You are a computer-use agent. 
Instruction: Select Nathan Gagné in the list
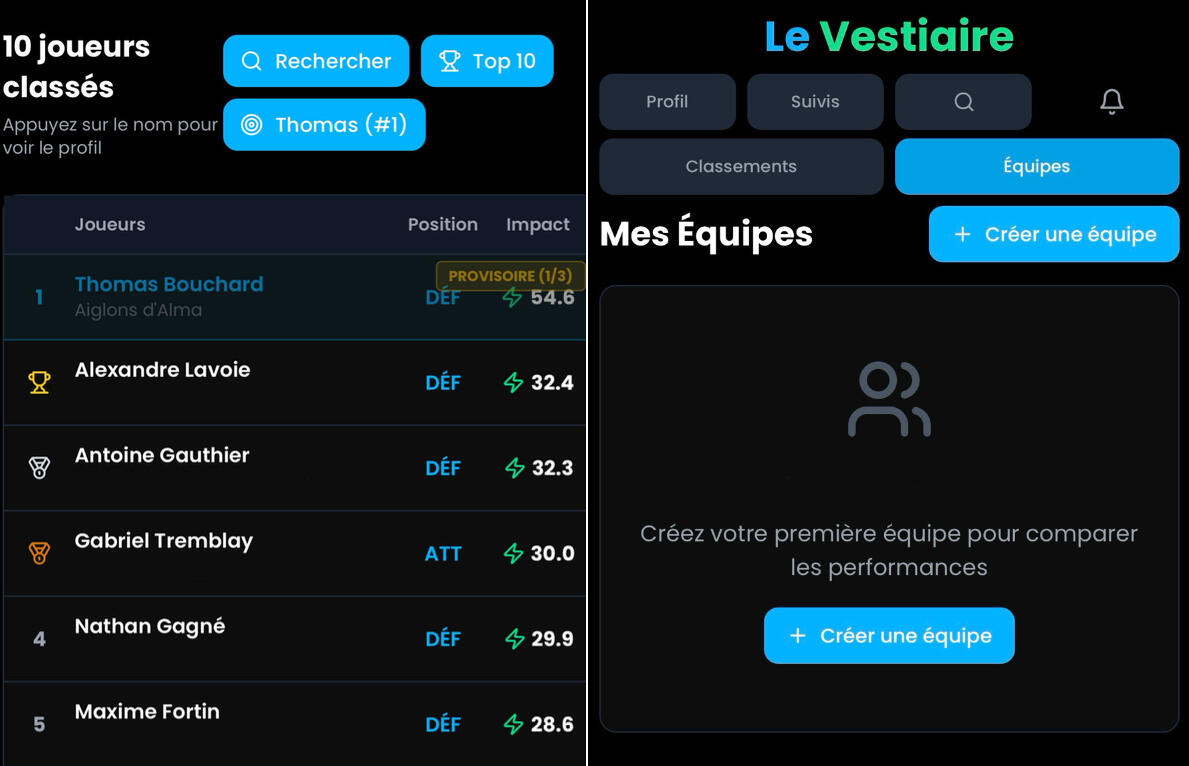point(150,627)
